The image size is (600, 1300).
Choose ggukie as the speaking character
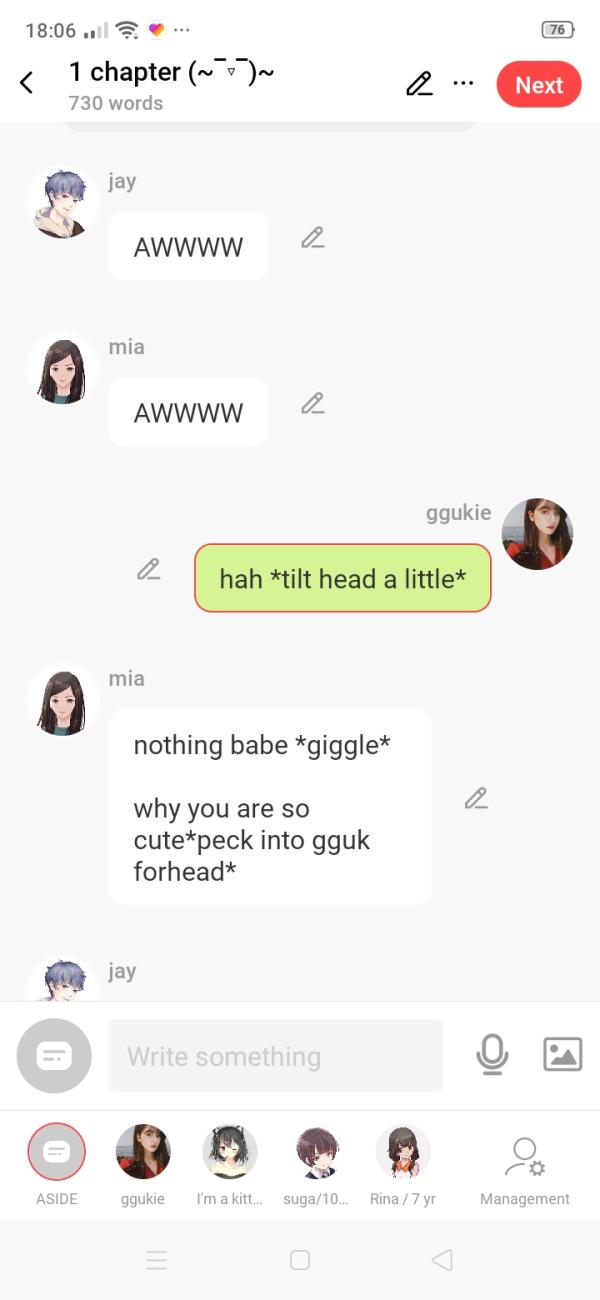pos(143,1152)
